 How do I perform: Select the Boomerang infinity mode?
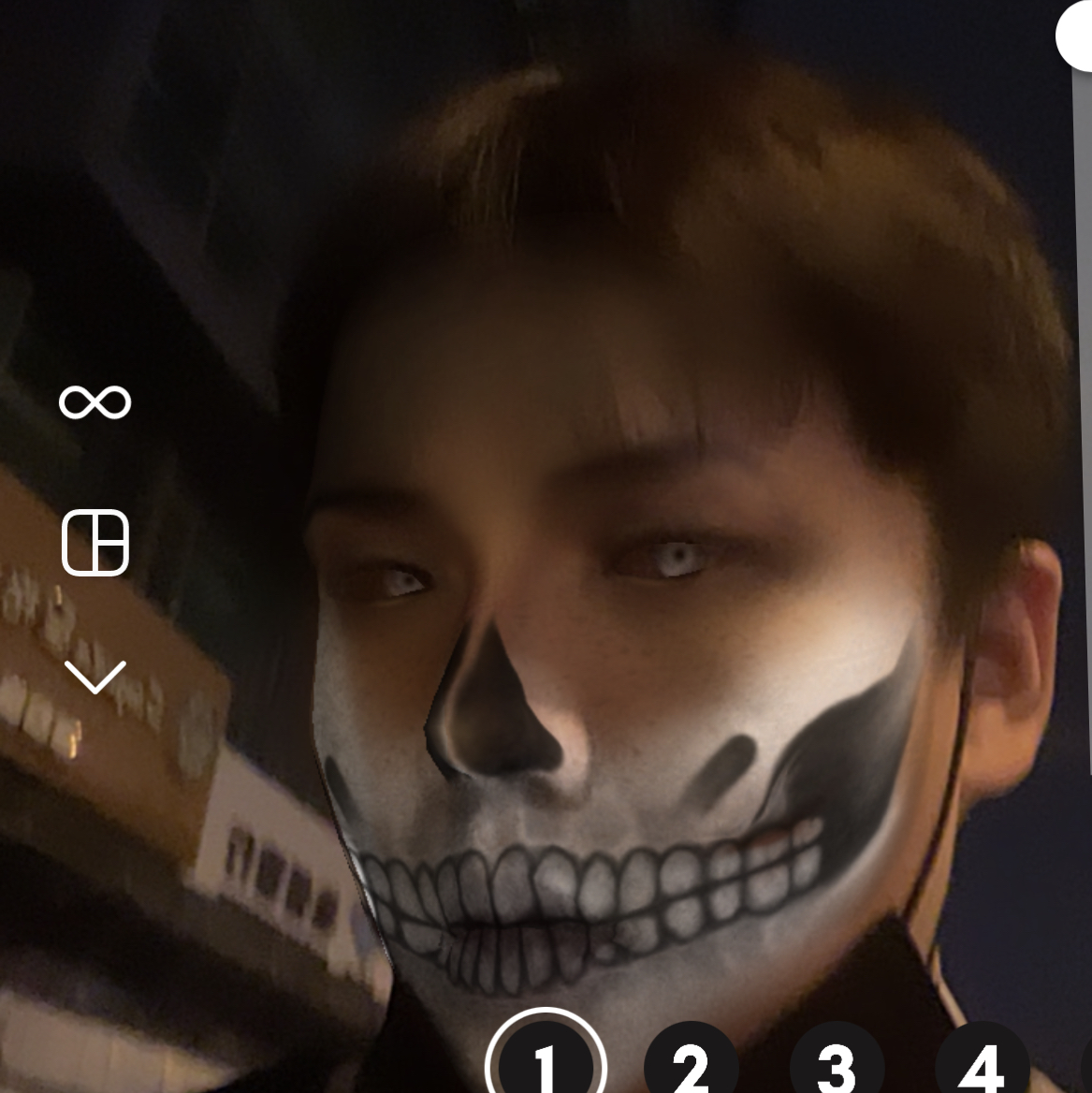[x=95, y=402]
